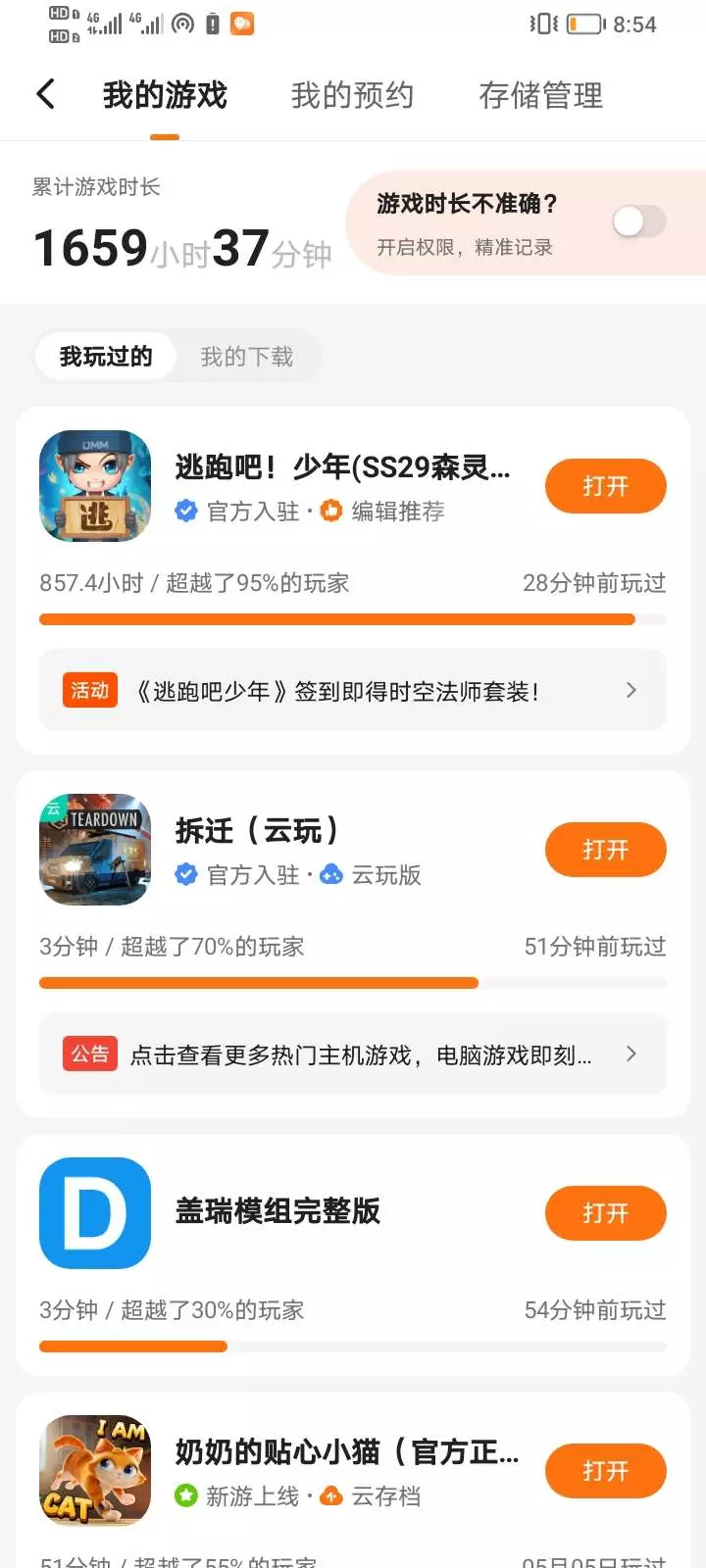Switch to the 我的下载 segment
The height and width of the screenshot is (1568, 706).
(x=247, y=357)
